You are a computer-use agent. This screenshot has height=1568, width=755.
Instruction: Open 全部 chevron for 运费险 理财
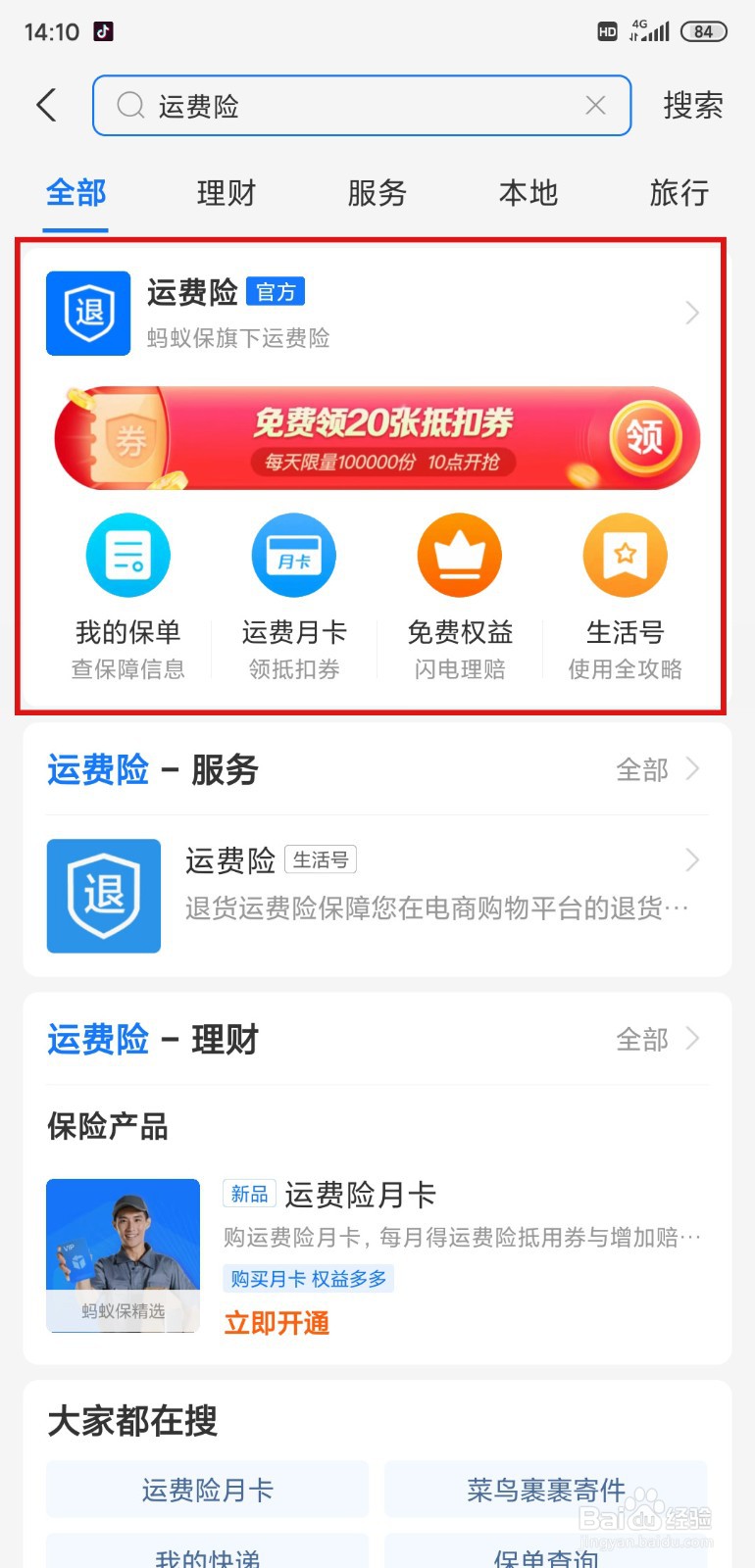tap(693, 1039)
